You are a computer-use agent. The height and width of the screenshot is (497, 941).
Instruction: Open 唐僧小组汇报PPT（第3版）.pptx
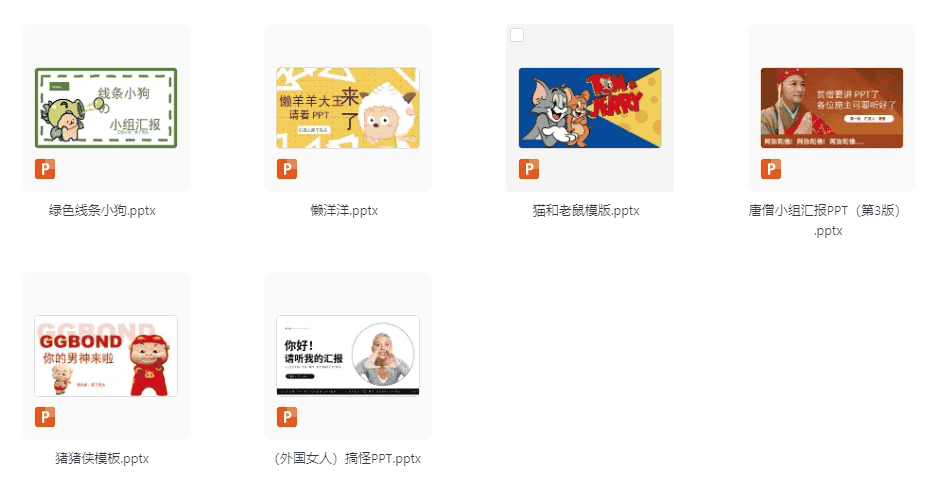coord(831,108)
